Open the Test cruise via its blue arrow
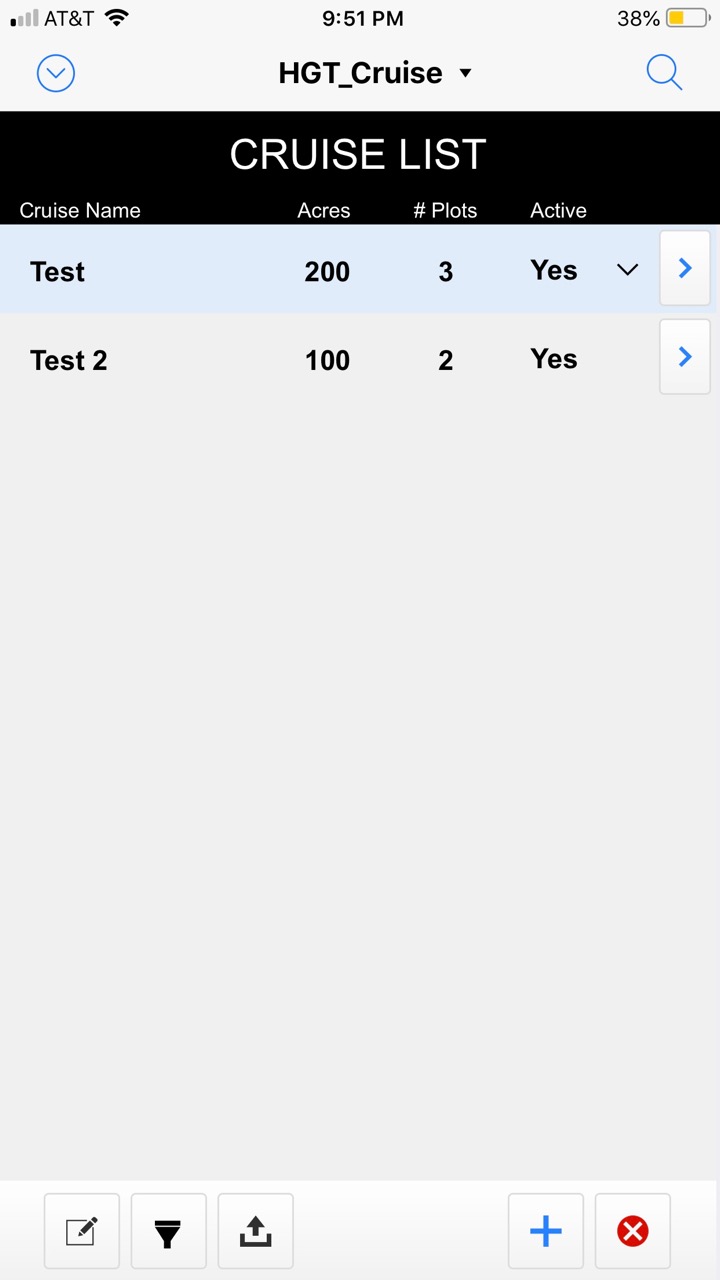 684,268
